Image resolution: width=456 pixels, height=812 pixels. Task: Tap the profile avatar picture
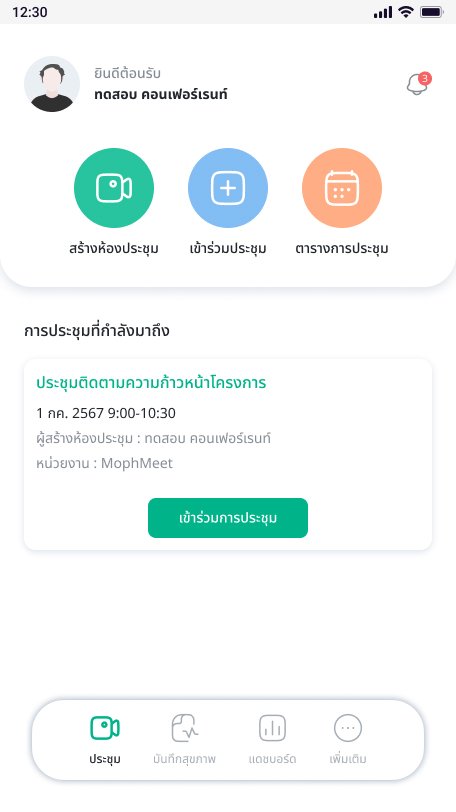[52, 84]
